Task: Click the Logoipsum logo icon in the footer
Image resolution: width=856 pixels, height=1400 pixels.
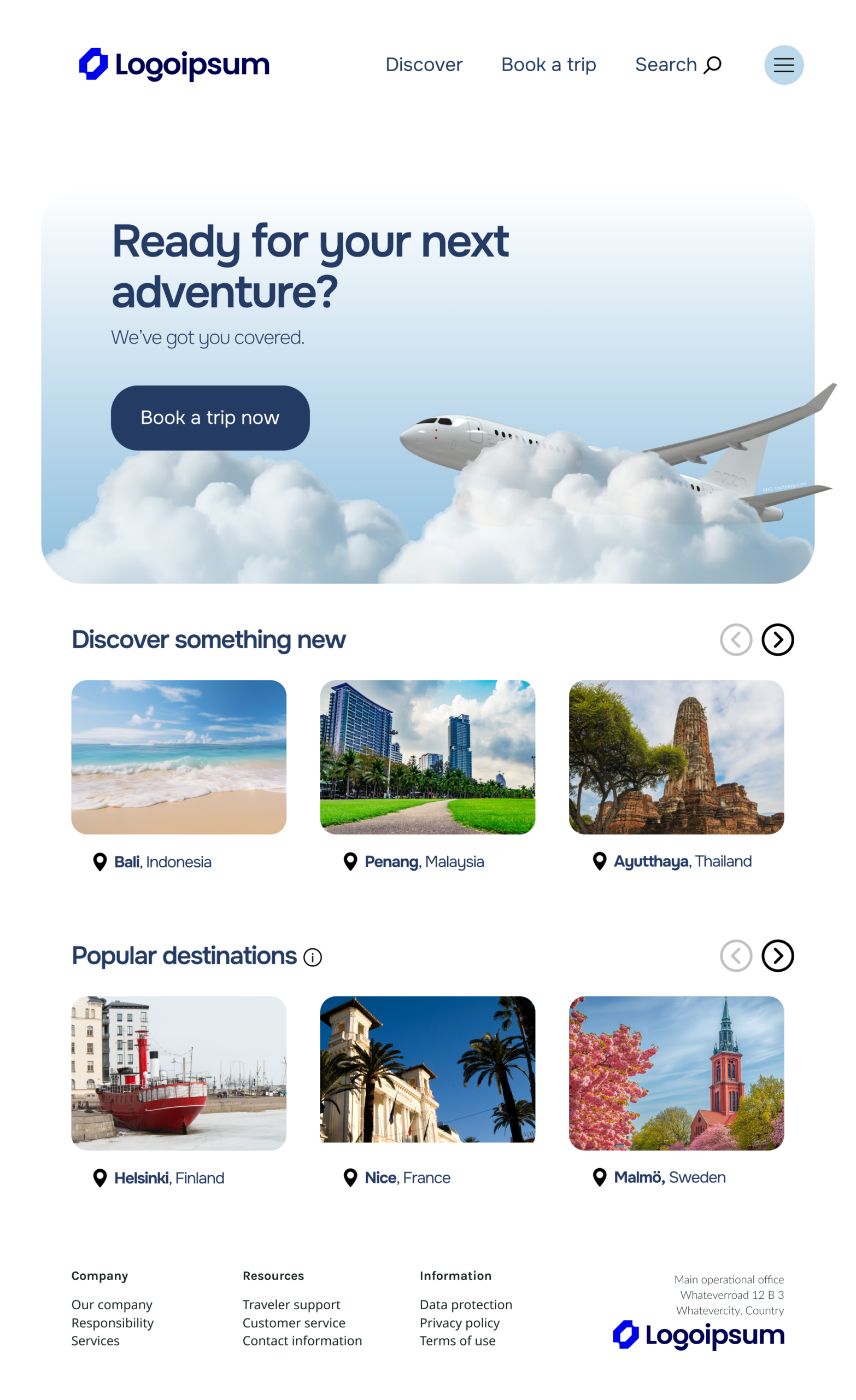Action: [626, 1336]
